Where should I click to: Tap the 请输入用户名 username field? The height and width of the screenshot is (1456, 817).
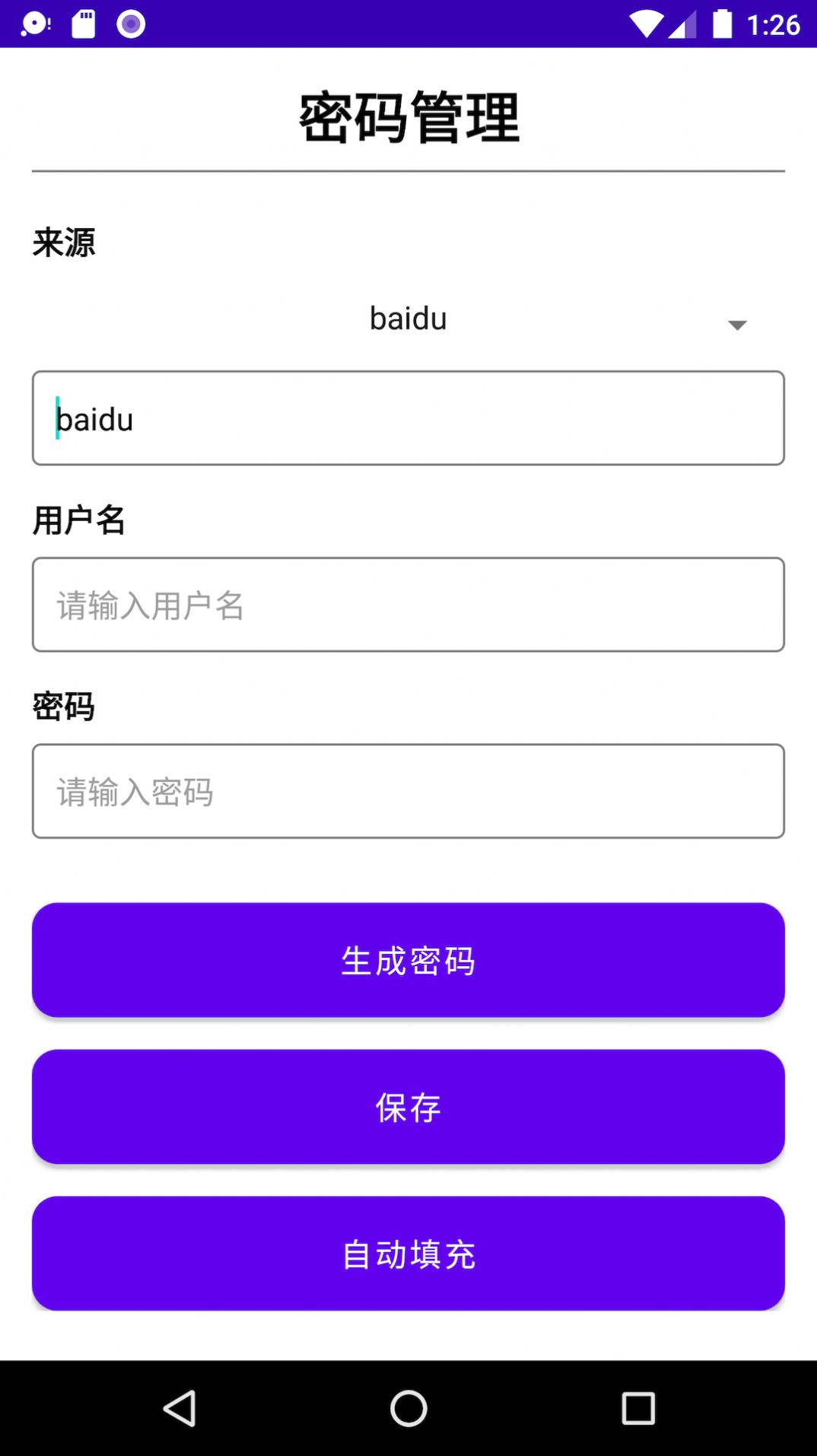[408, 605]
